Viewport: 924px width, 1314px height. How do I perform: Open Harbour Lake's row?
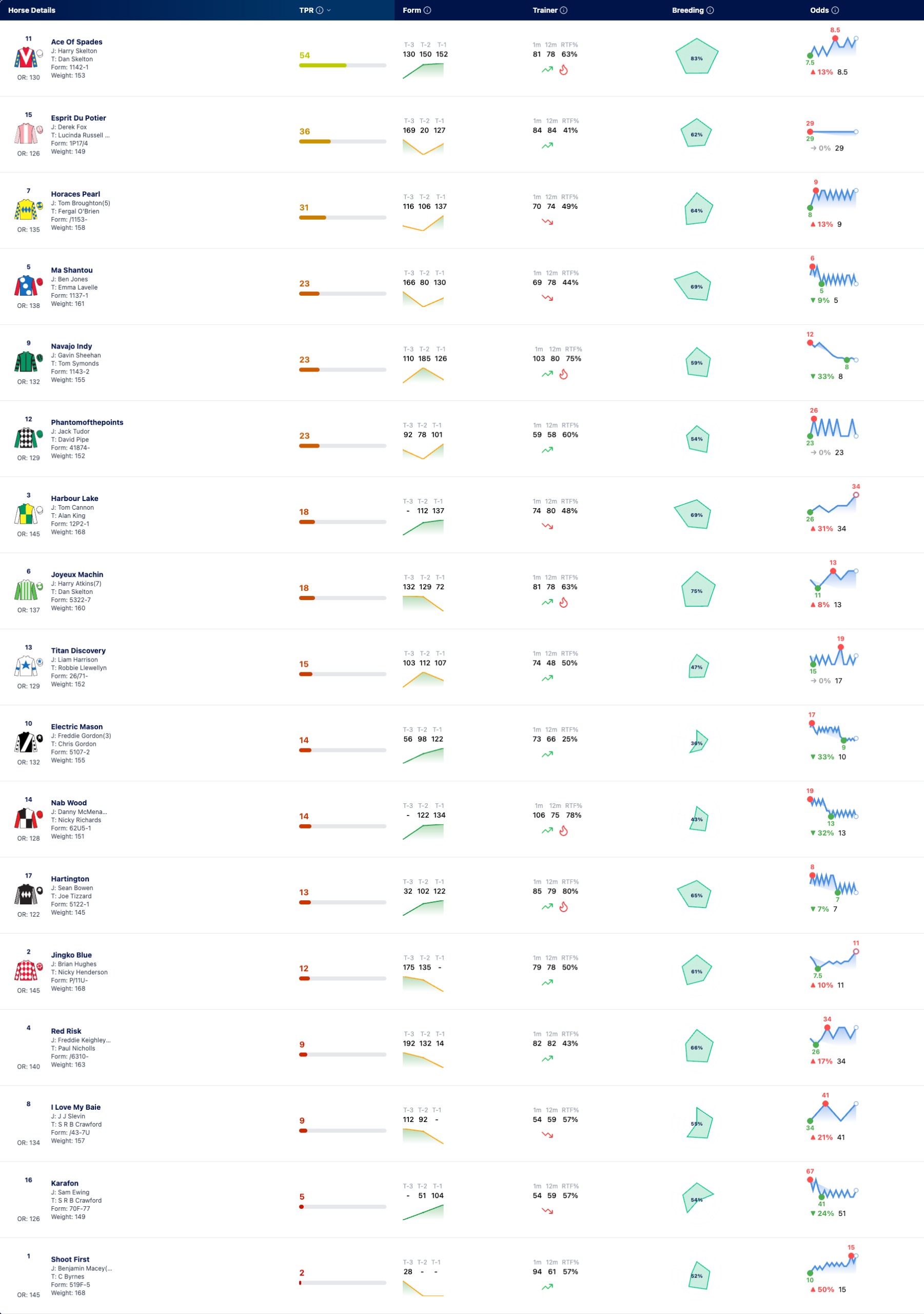(x=462, y=515)
